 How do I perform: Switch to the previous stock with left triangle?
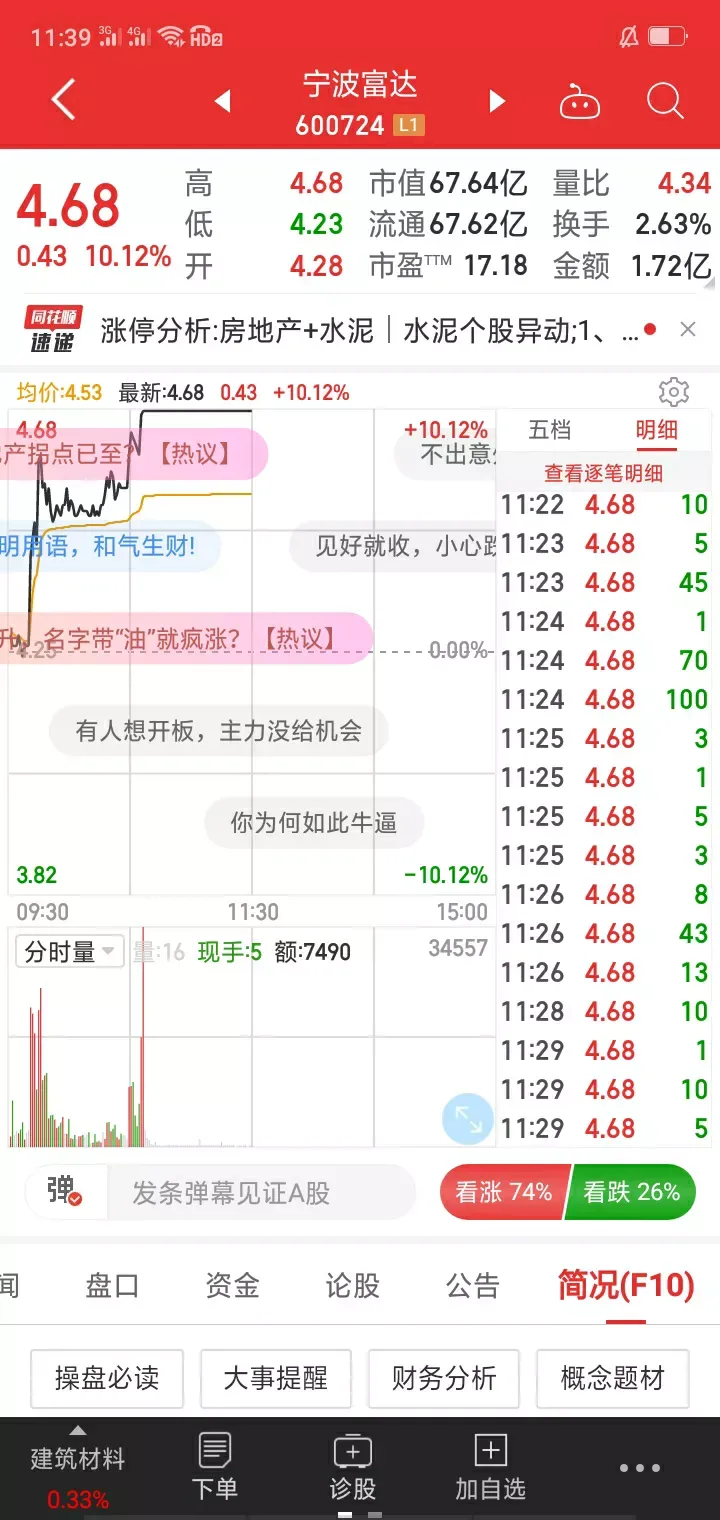[223, 101]
